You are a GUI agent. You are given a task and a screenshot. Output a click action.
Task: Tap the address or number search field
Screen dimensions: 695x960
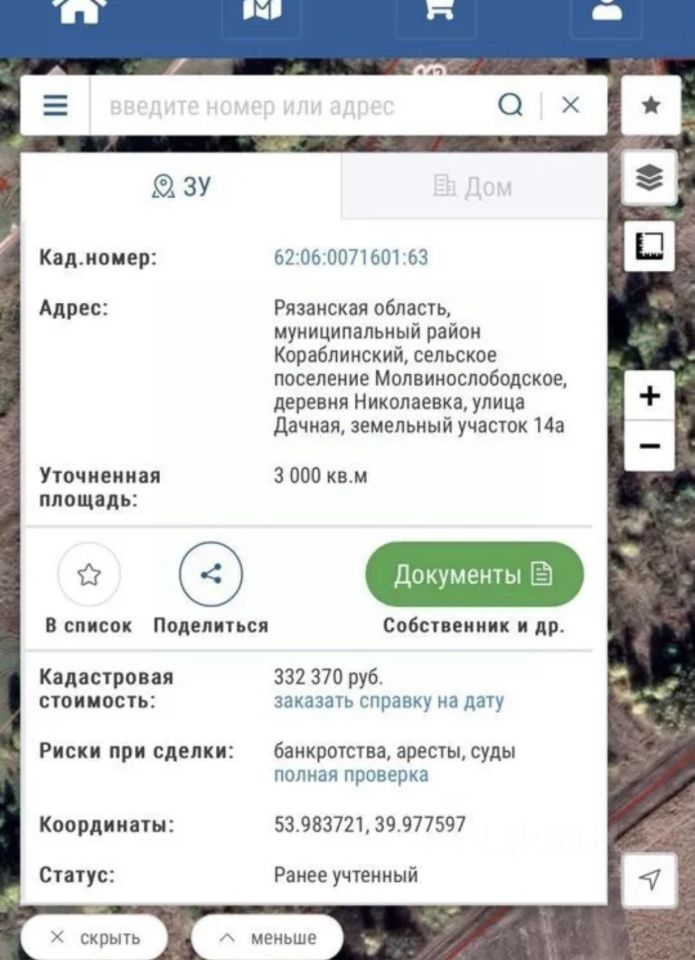click(290, 106)
